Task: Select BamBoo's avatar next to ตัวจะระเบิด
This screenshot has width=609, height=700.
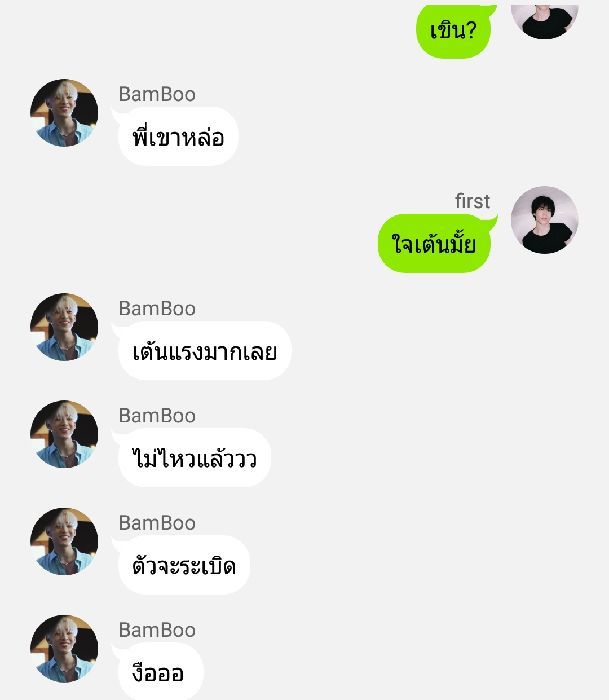Action: pyautogui.click(x=64, y=541)
